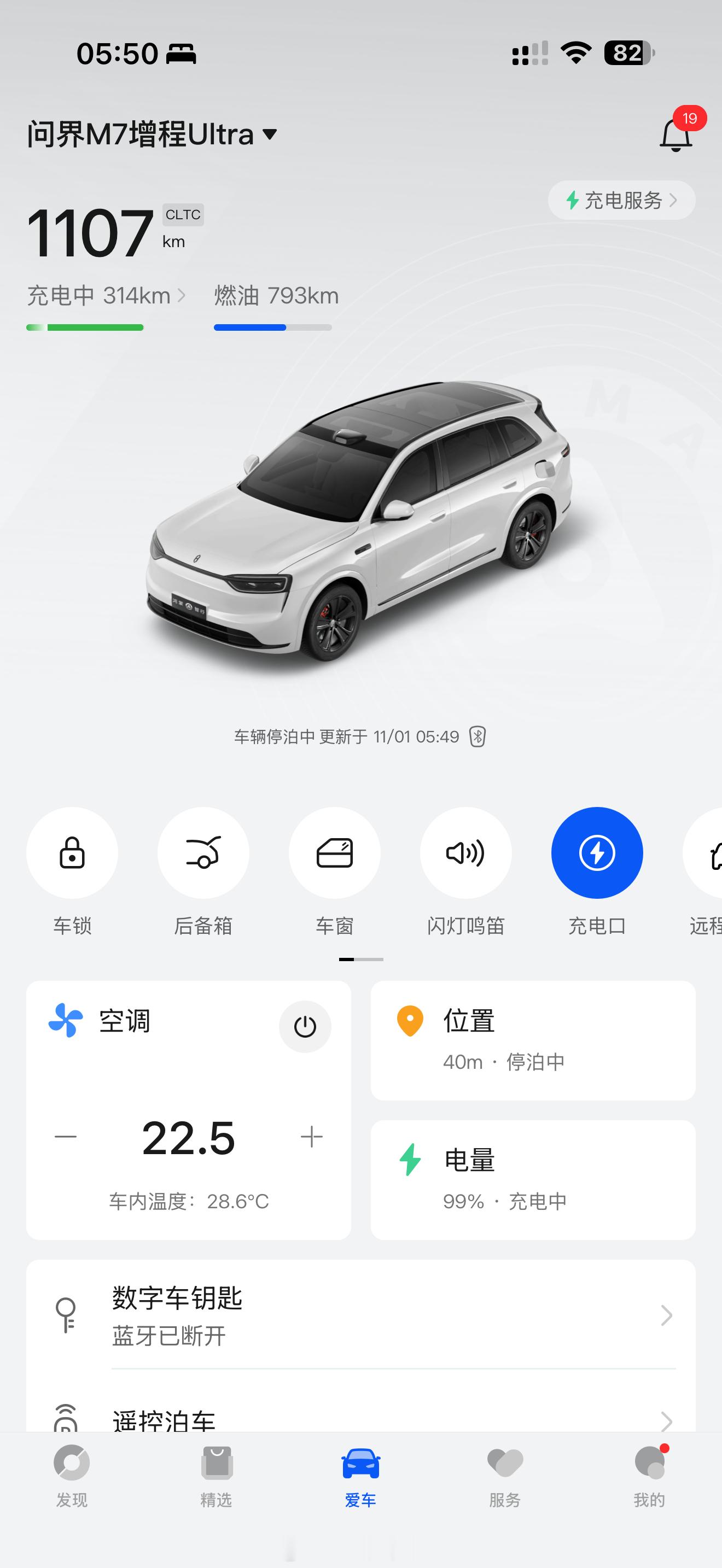Viewport: 722px width, 1568px height.
Task: Open the notification bell
Action: (x=674, y=135)
